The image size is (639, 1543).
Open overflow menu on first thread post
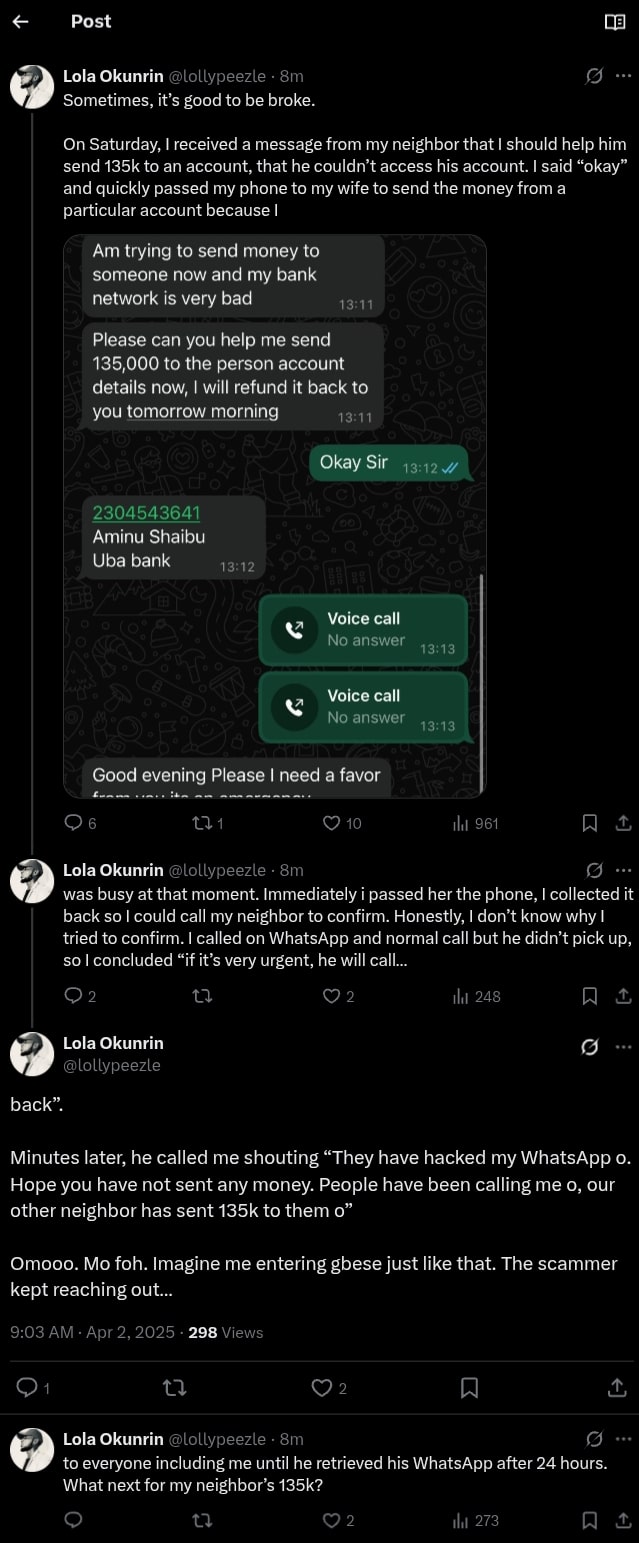click(x=624, y=76)
